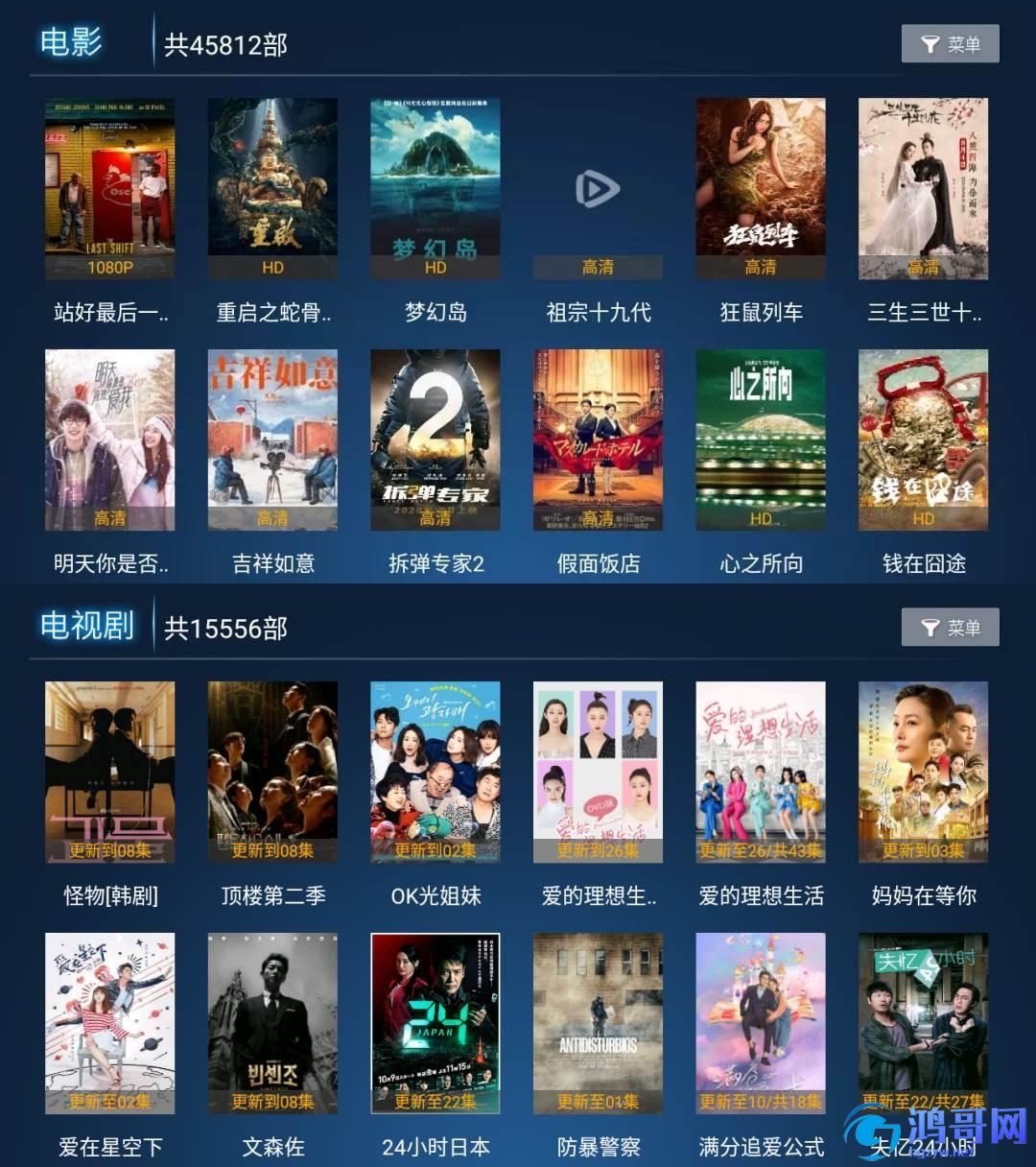1036x1167 pixels.
Task: Open the series 怪物[韩剧]
Action: tap(109, 772)
